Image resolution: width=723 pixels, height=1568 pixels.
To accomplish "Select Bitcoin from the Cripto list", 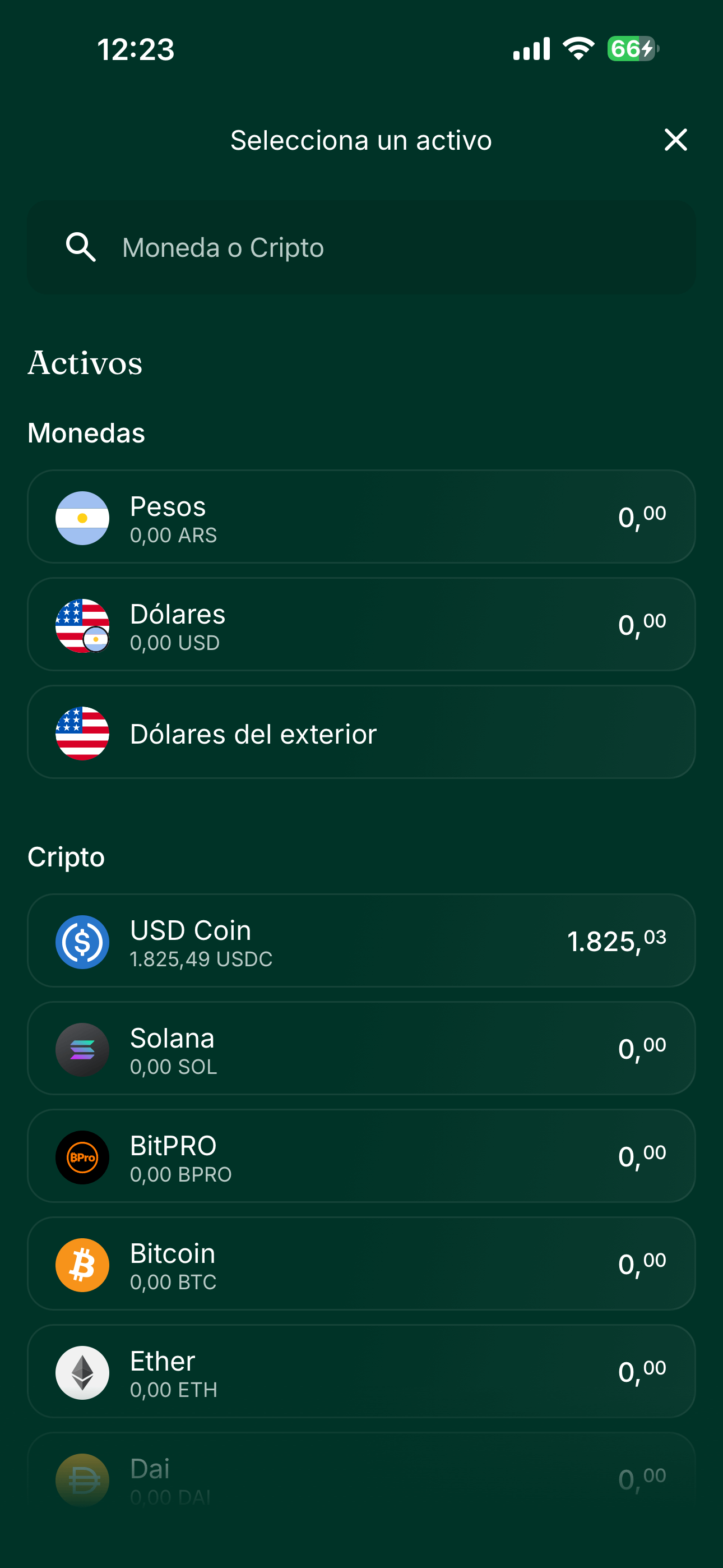I will point(361,1264).
